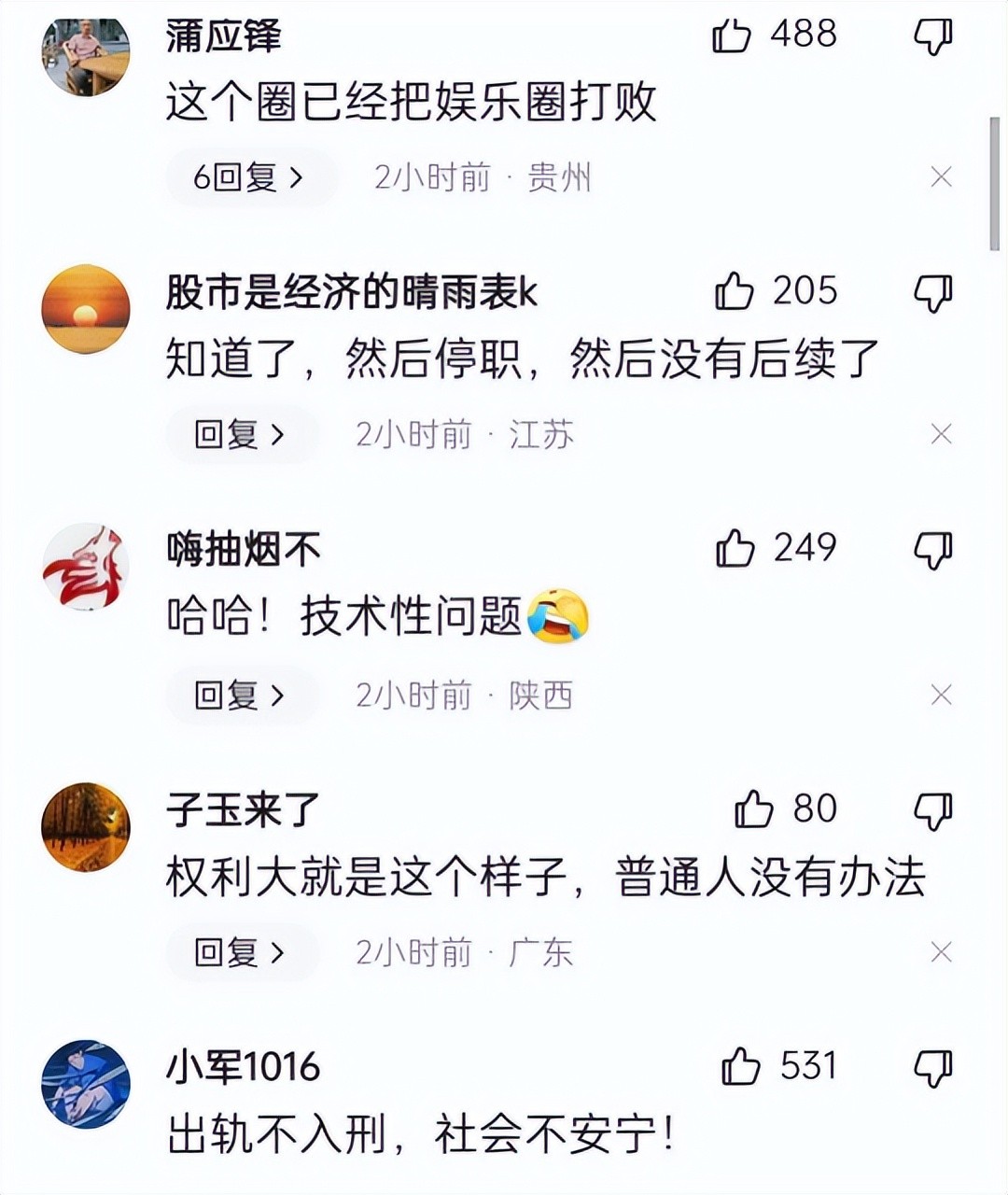The image size is (1008, 1195).
Task: Expand the 6回复 replies under 涌应锋
Action: 249,176
